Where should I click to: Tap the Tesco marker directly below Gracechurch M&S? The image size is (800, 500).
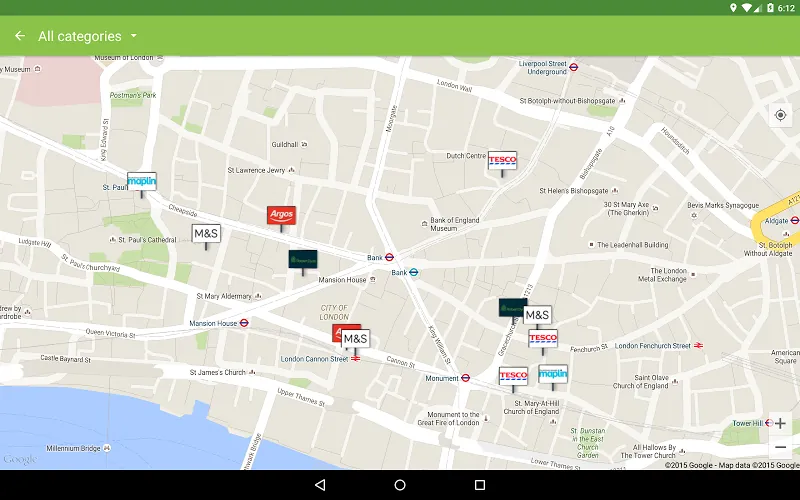coord(543,339)
